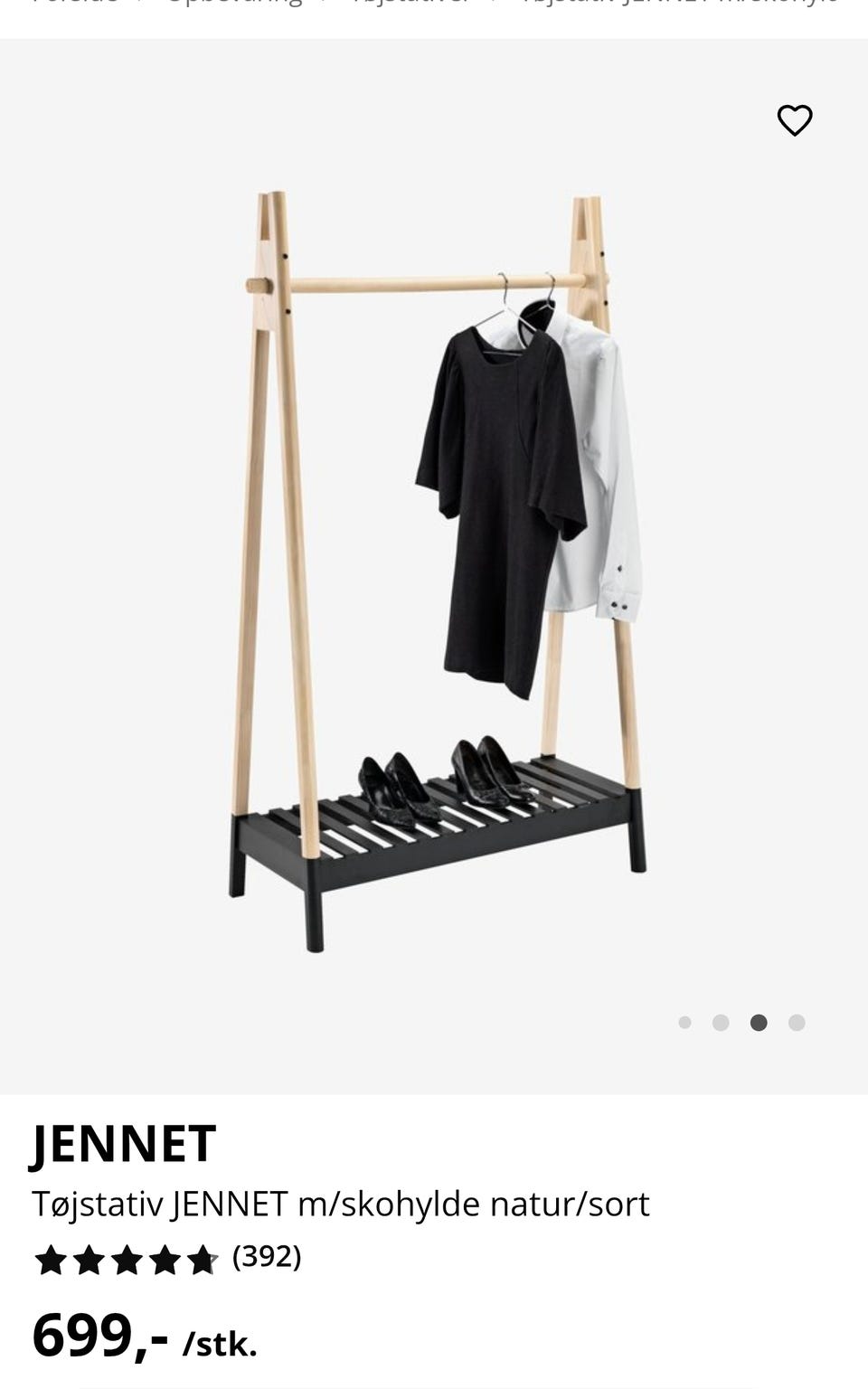Add the JENNET rack to favorites

[x=795, y=120]
